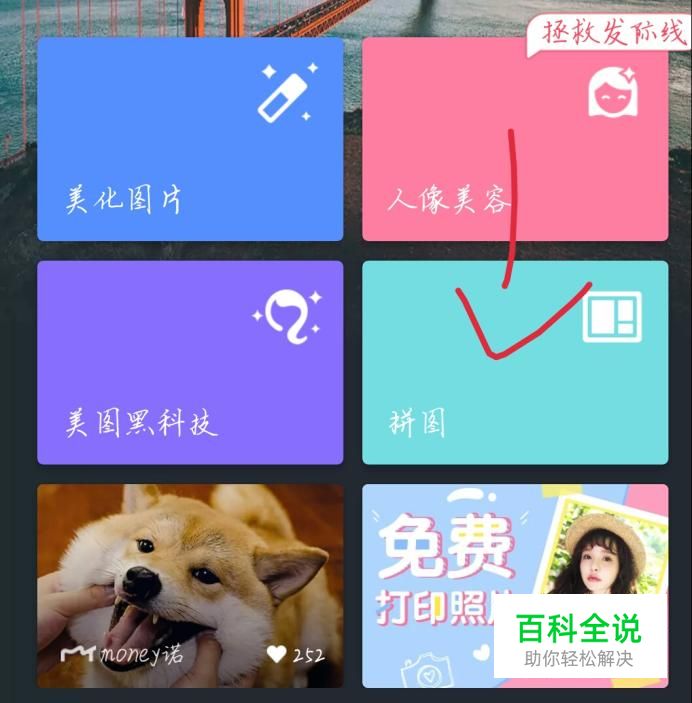Viewport: 692px width, 703px height.
Task: Open 美图黑科技 tile
Action: tap(190, 363)
